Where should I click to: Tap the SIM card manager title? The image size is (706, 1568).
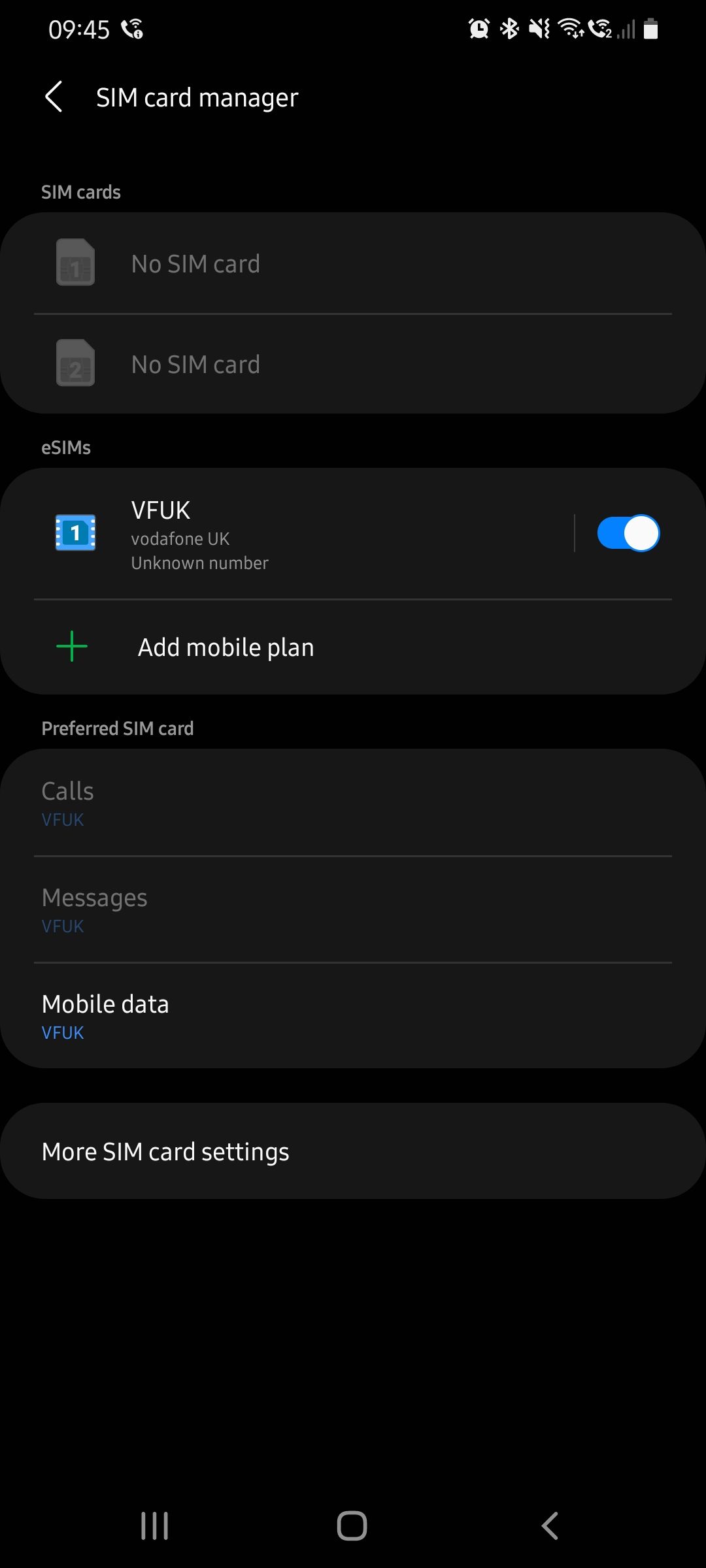[197, 97]
